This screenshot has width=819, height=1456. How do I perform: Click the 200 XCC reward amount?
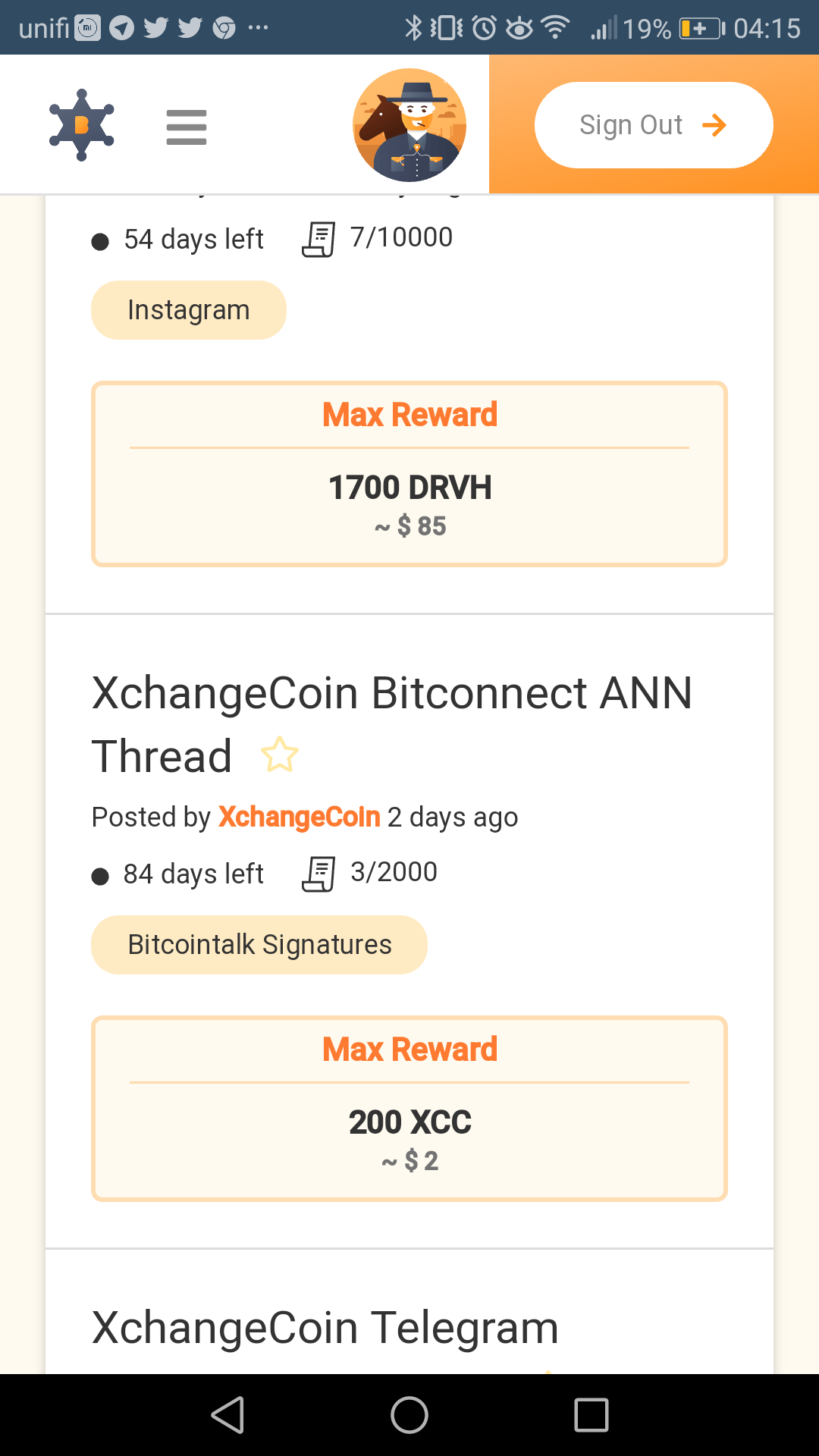(409, 1122)
